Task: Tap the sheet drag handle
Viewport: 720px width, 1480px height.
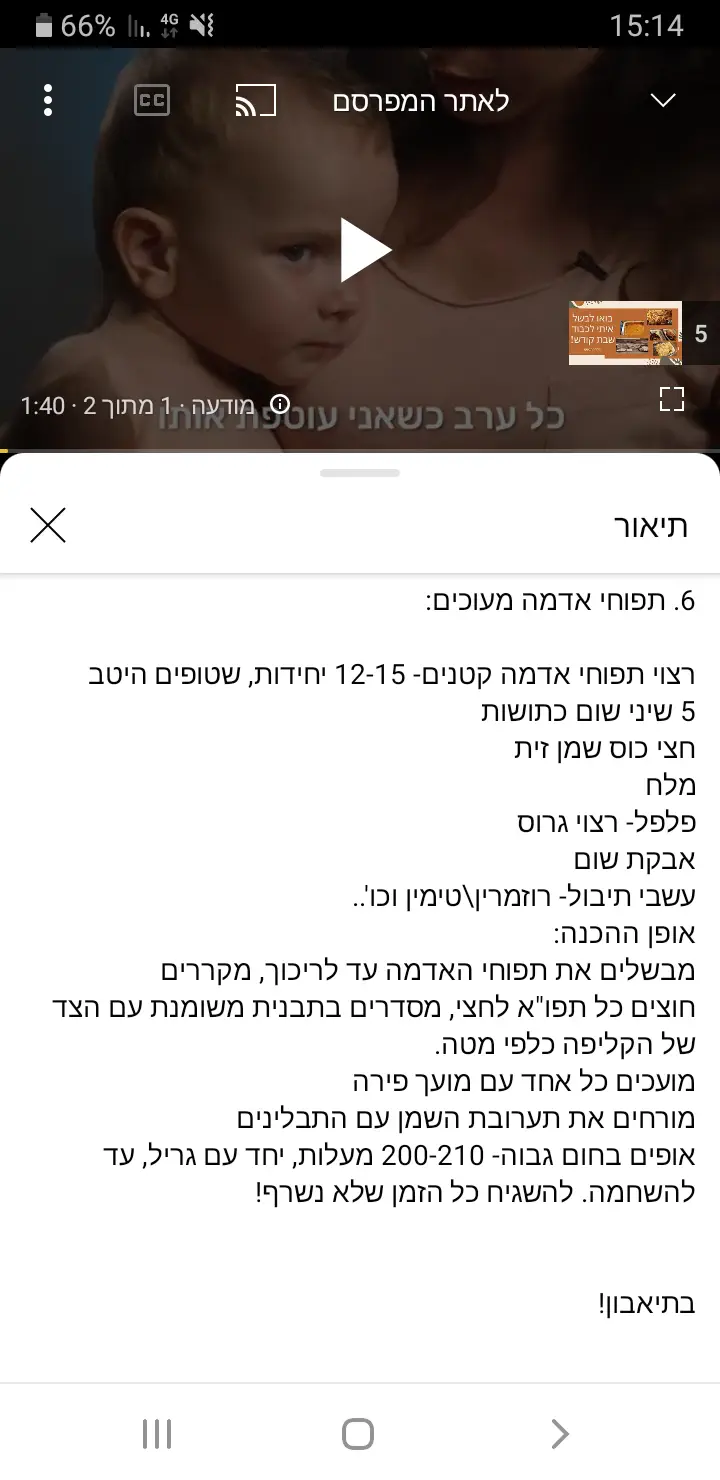Action: pos(360,473)
